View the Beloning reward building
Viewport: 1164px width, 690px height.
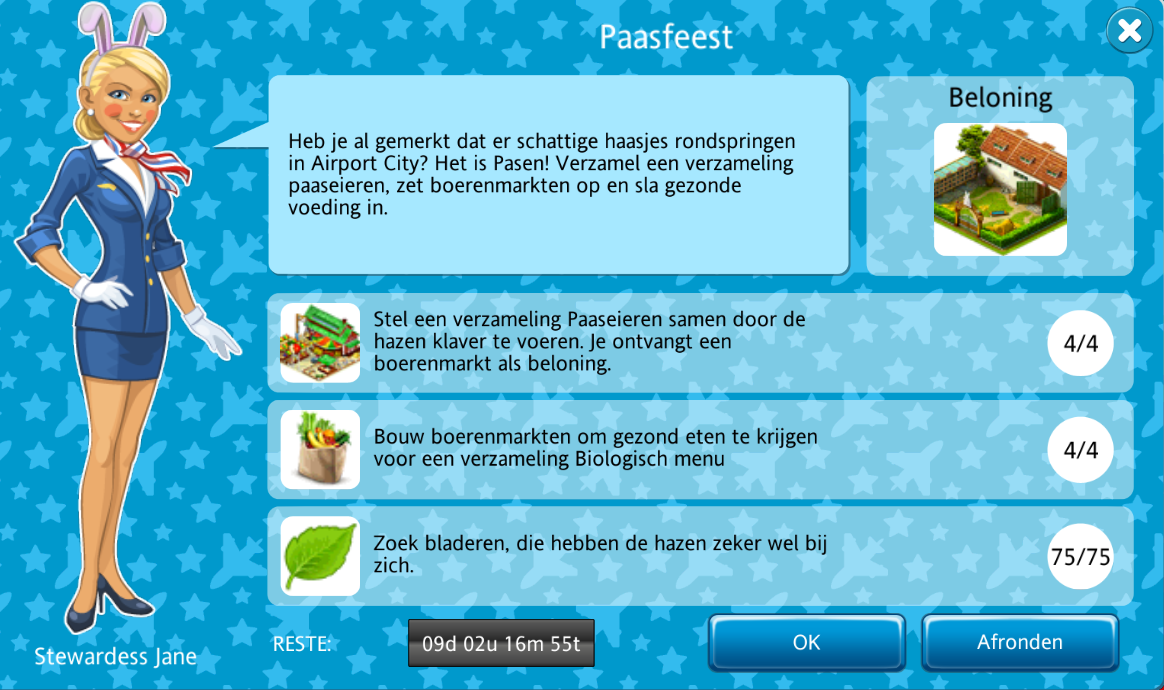click(1000, 190)
